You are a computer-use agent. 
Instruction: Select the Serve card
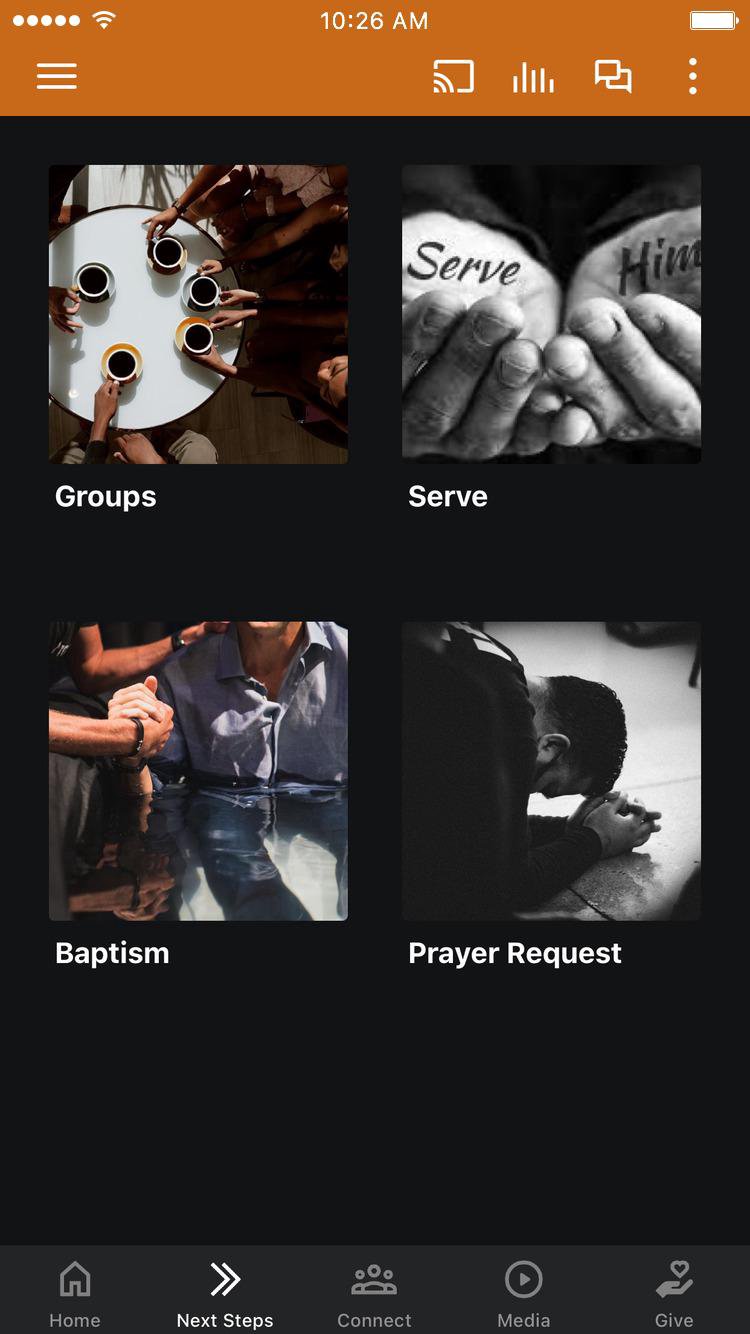pos(551,314)
